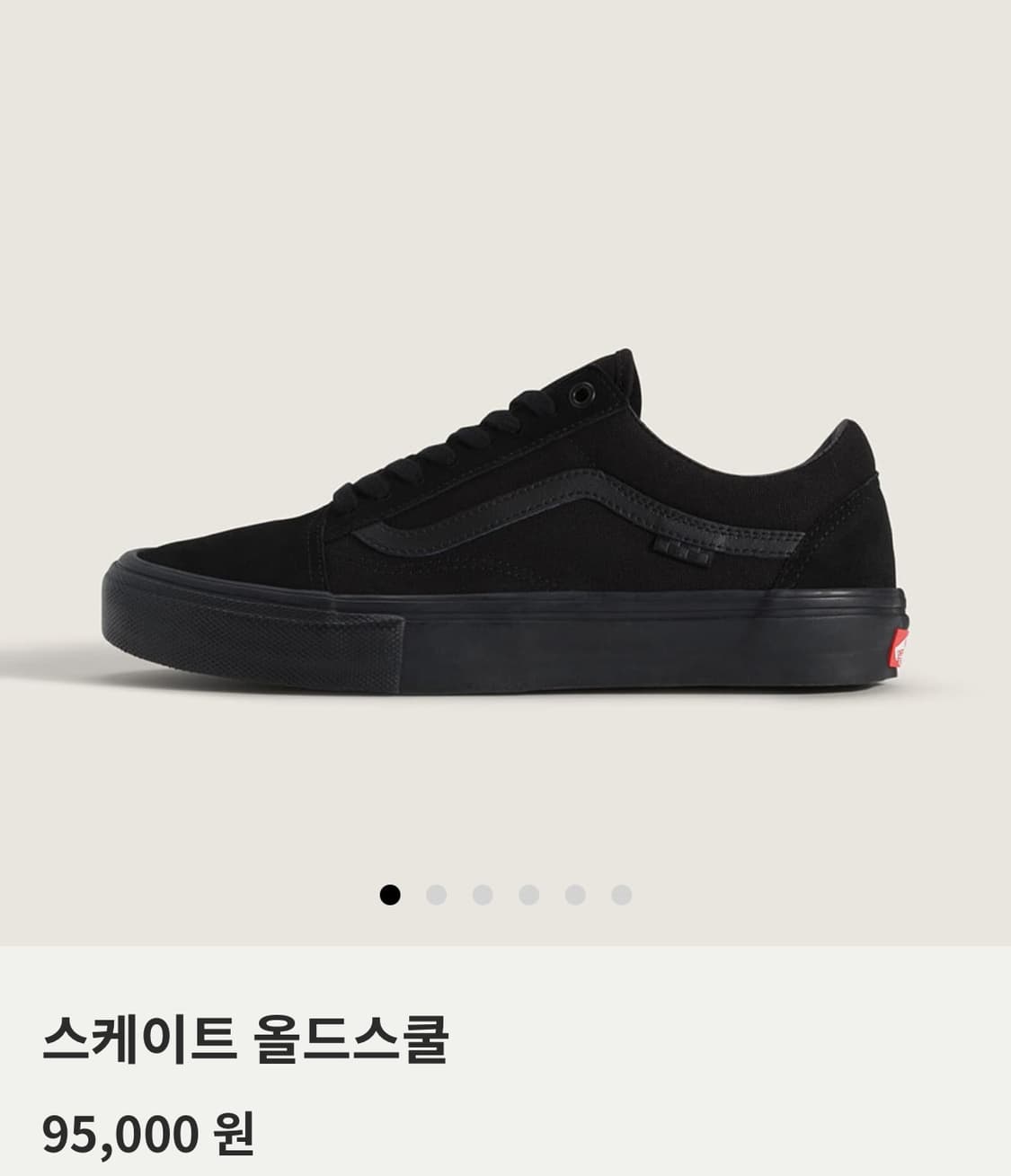Select the fifth carousel dot
Screen dimensions: 1011x1176
(577, 893)
